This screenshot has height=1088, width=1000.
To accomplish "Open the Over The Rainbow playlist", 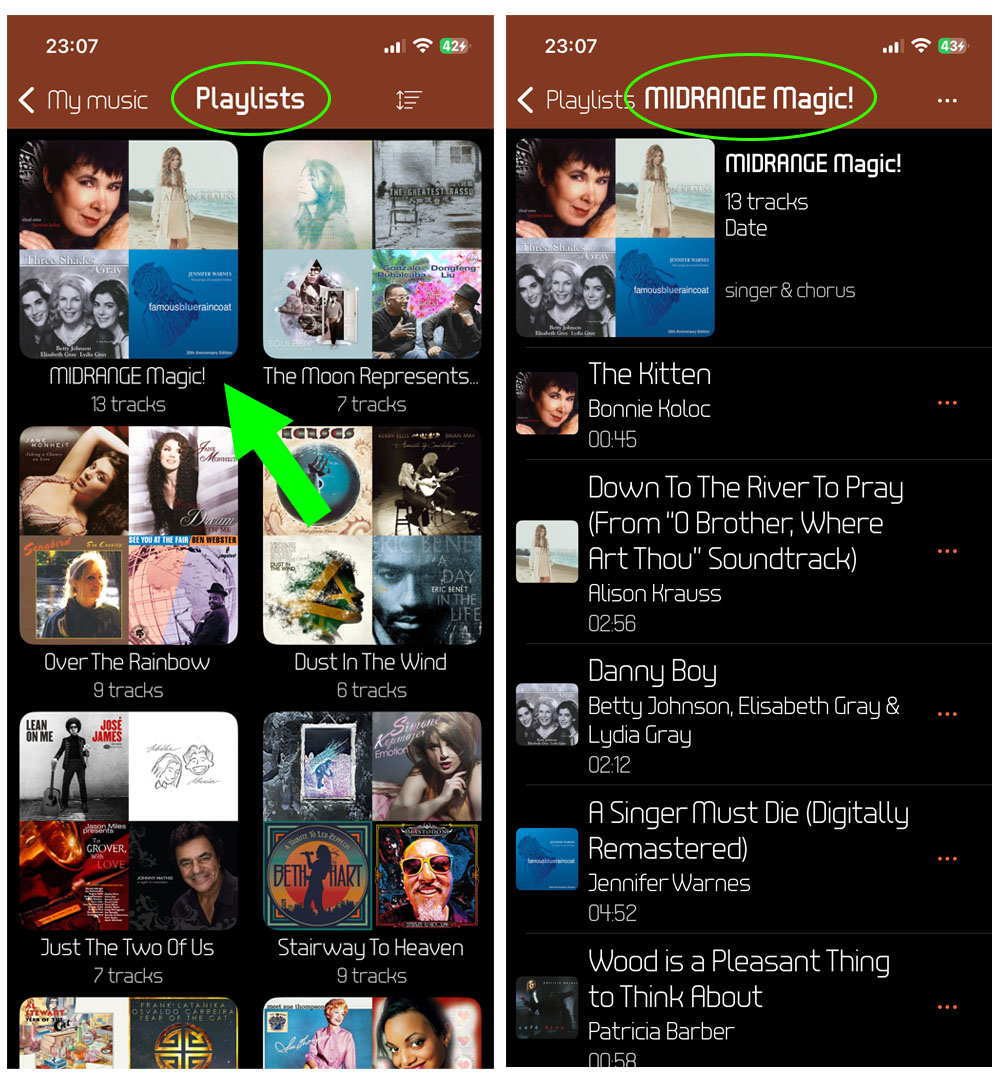I will click(x=128, y=535).
